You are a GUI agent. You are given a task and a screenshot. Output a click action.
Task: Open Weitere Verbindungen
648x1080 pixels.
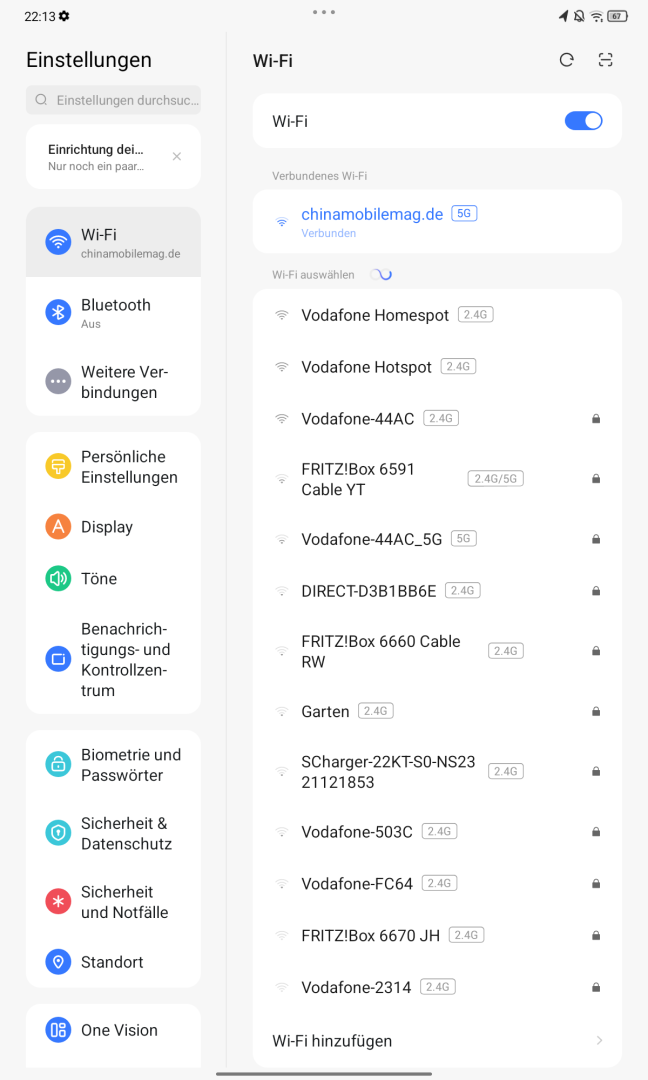pos(114,382)
